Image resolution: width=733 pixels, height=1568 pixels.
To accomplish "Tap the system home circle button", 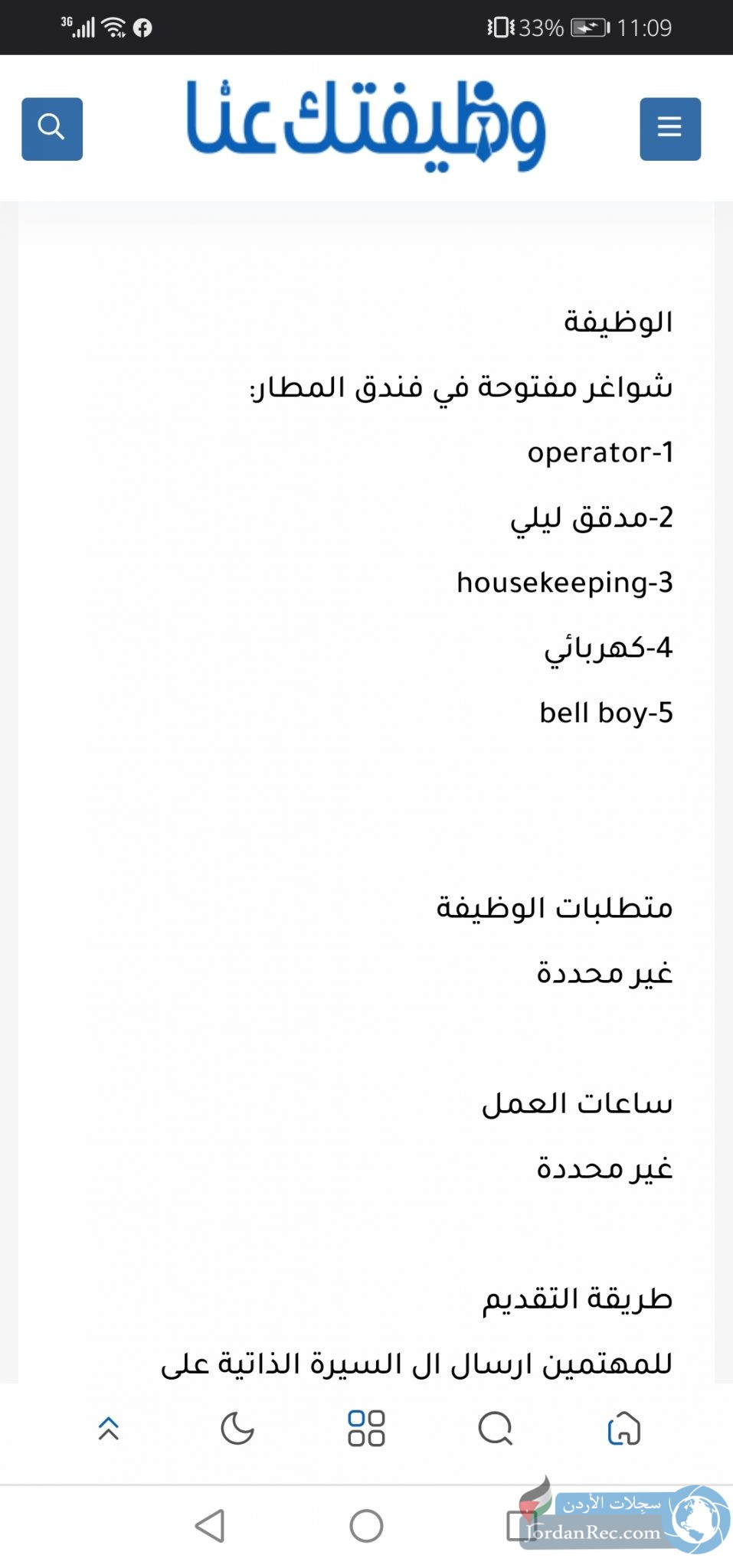I will [x=366, y=1525].
